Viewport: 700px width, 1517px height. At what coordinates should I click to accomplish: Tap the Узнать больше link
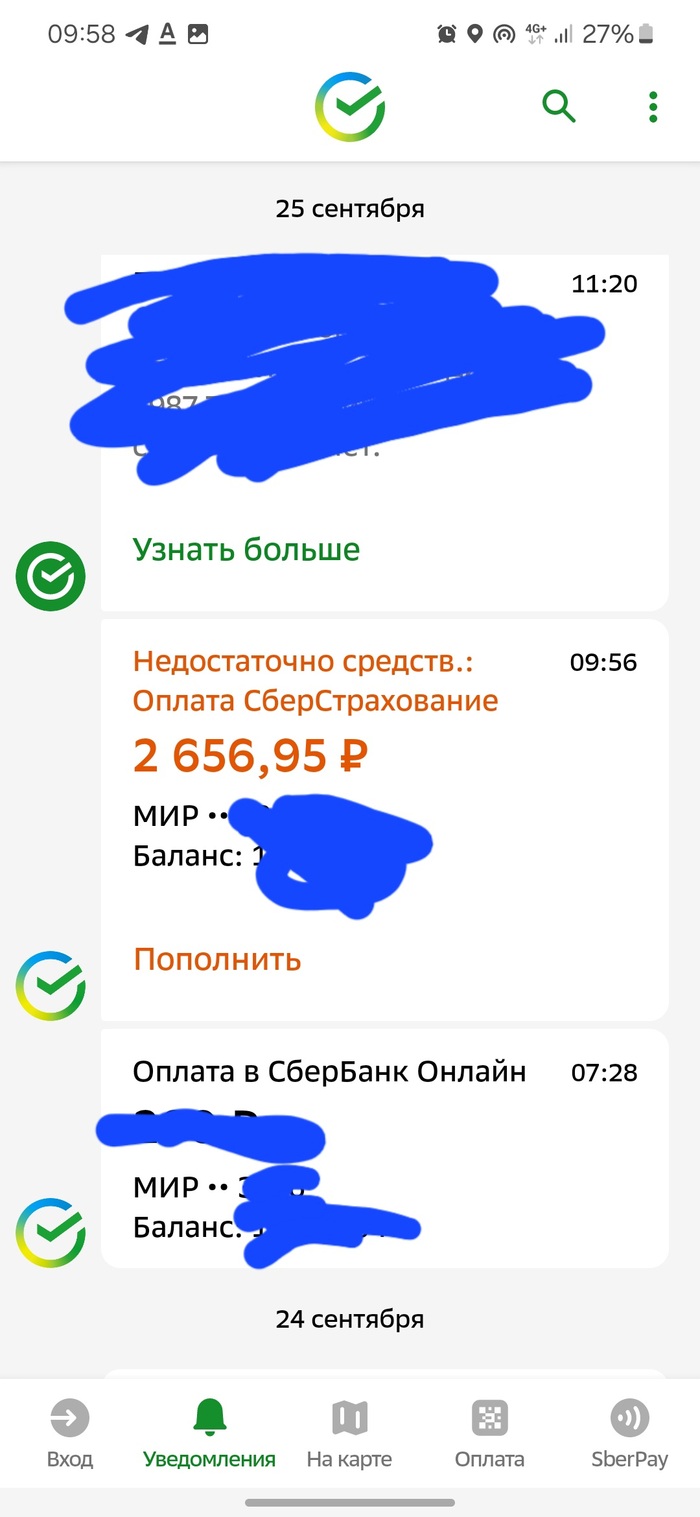tap(246, 549)
